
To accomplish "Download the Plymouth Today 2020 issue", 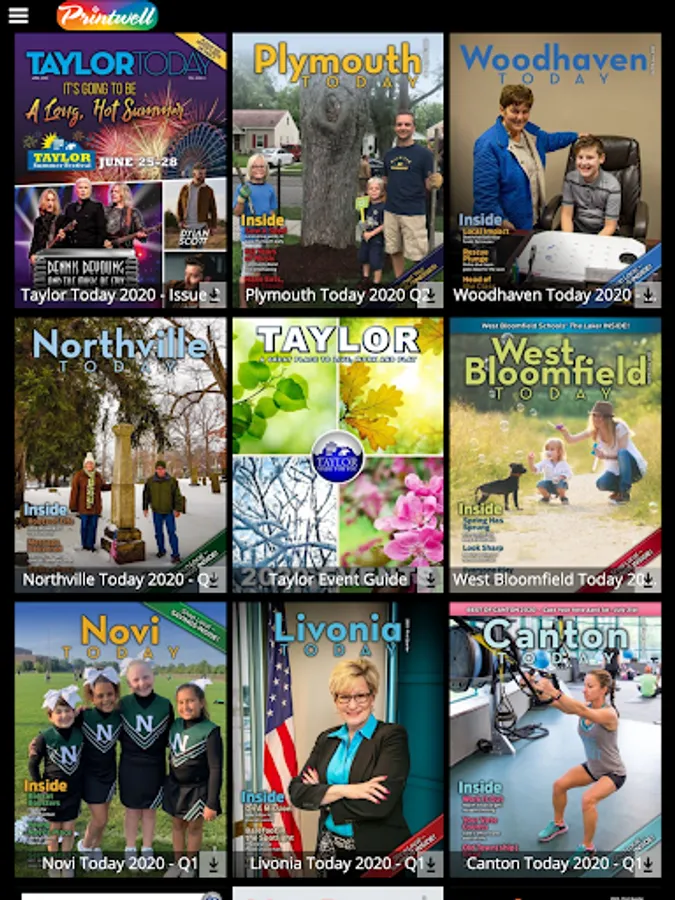I will (430, 295).
